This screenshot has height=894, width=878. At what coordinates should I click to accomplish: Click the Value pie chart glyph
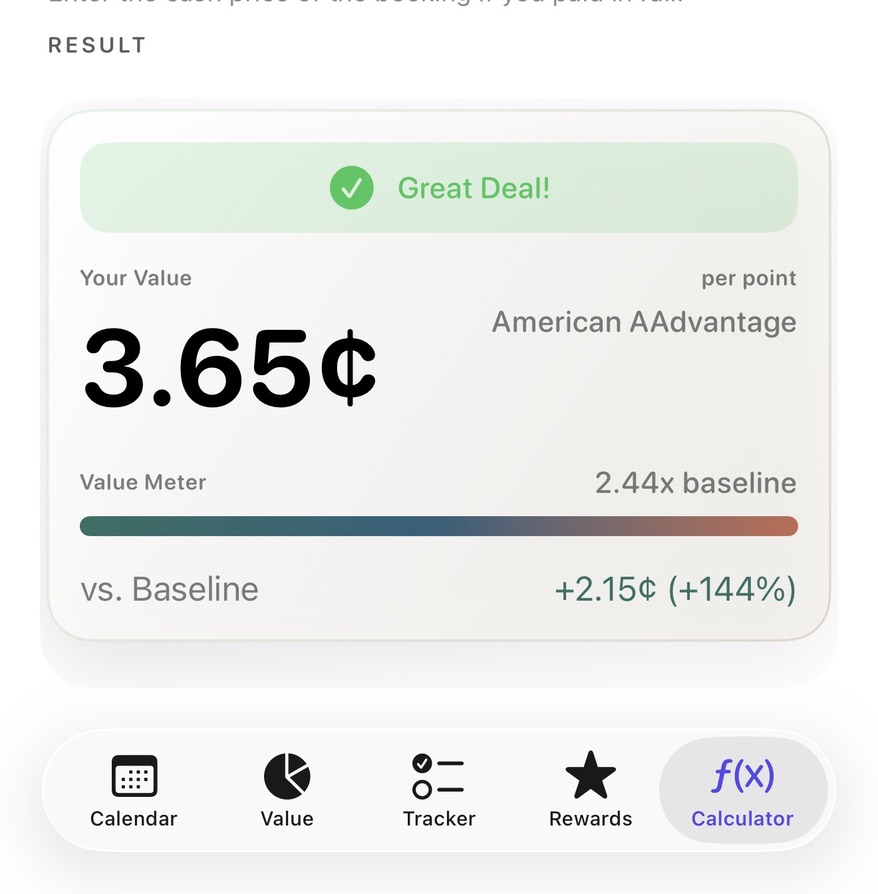286,776
